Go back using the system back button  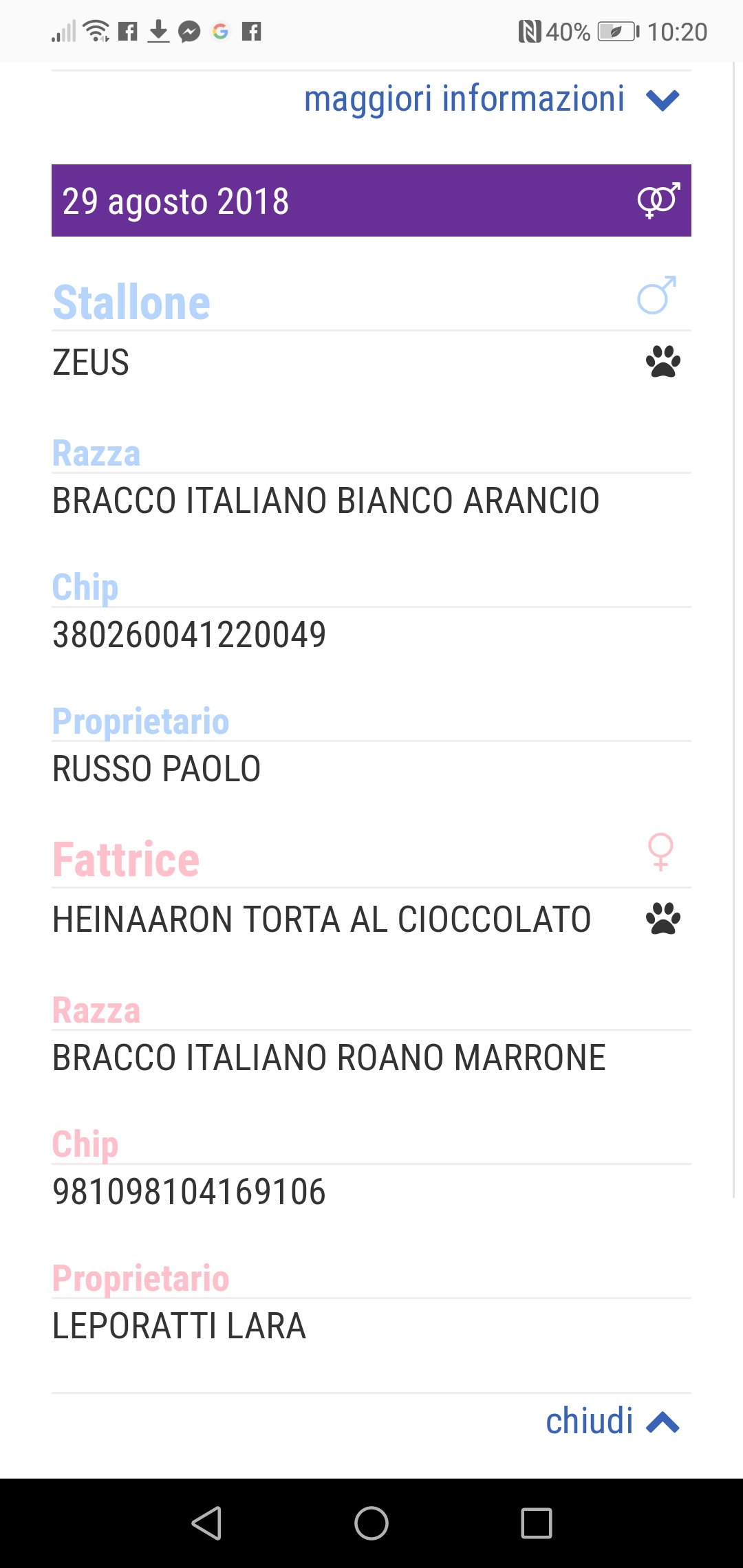coord(206,1523)
